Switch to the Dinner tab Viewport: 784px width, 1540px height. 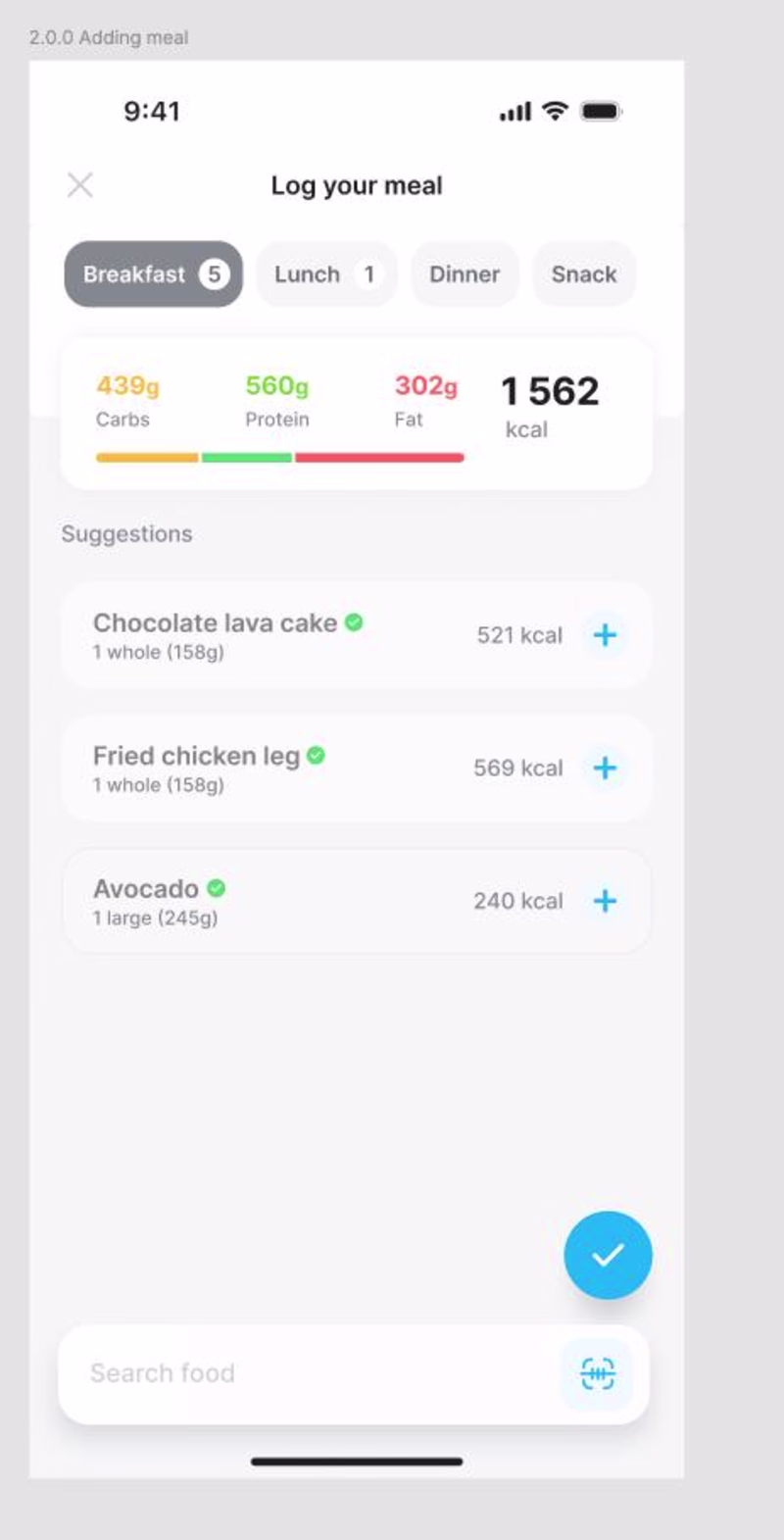click(465, 274)
